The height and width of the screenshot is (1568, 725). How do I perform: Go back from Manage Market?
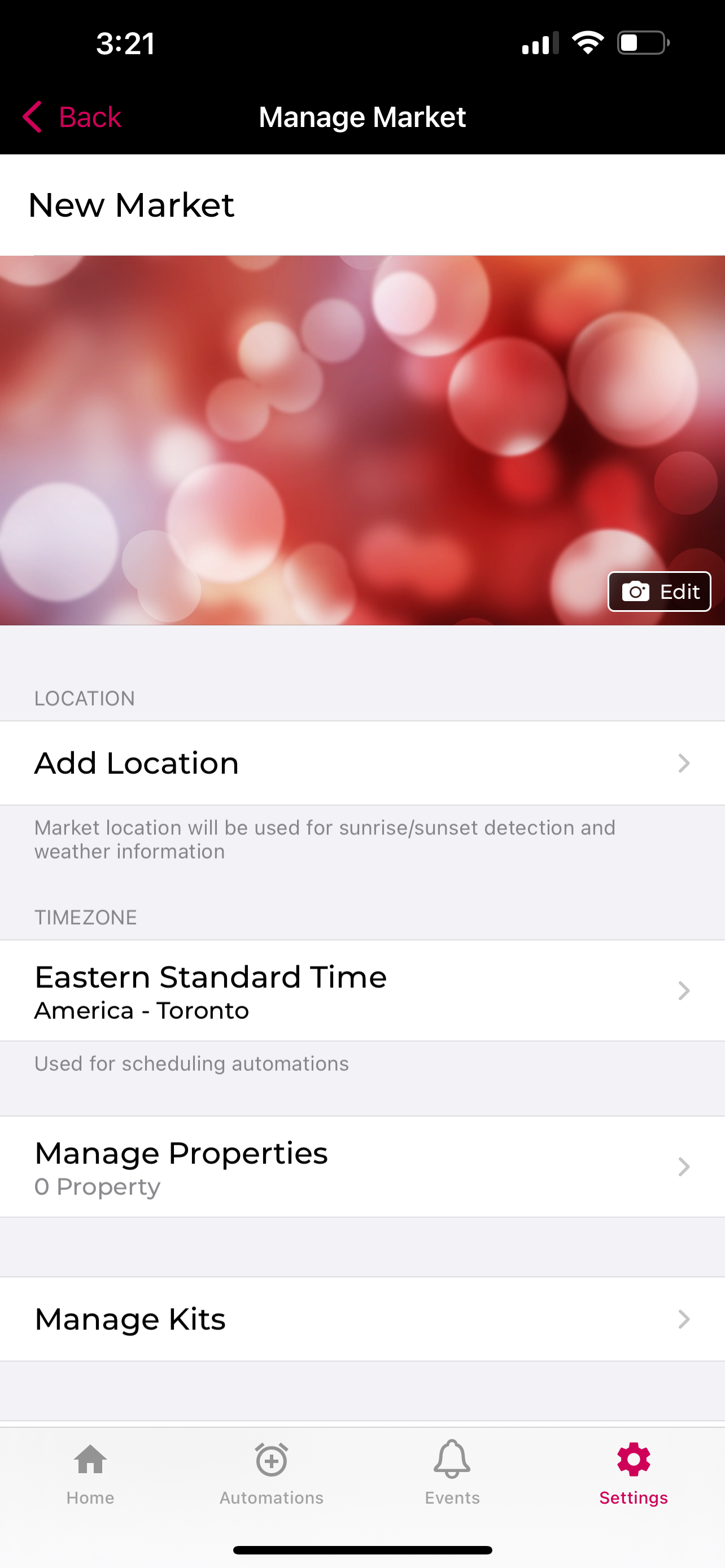point(72,117)
